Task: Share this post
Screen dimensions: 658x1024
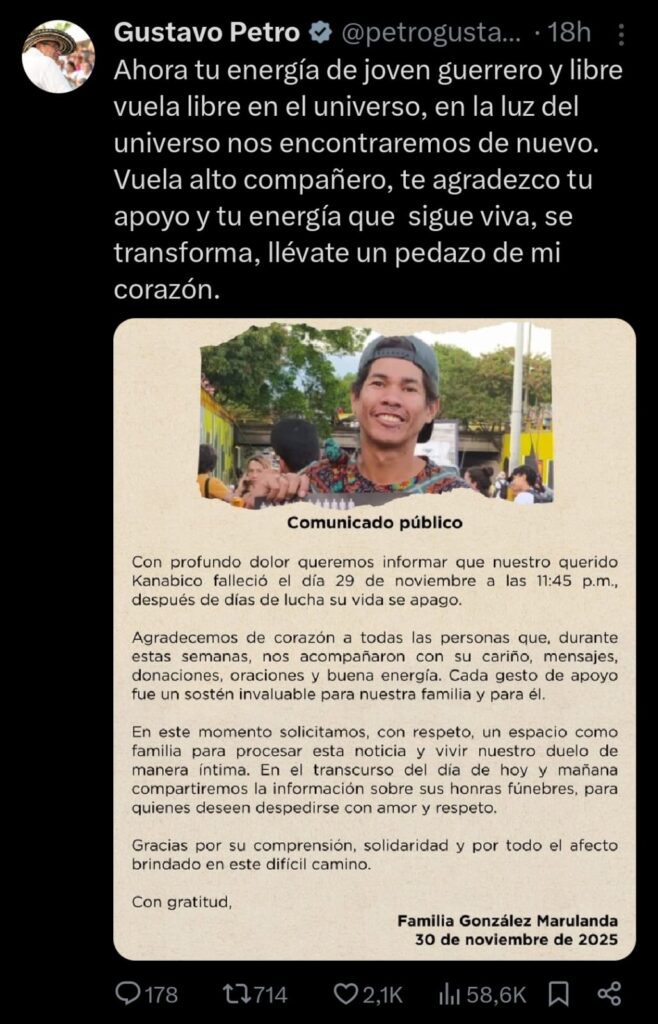Action: click(x=608, y=993)
